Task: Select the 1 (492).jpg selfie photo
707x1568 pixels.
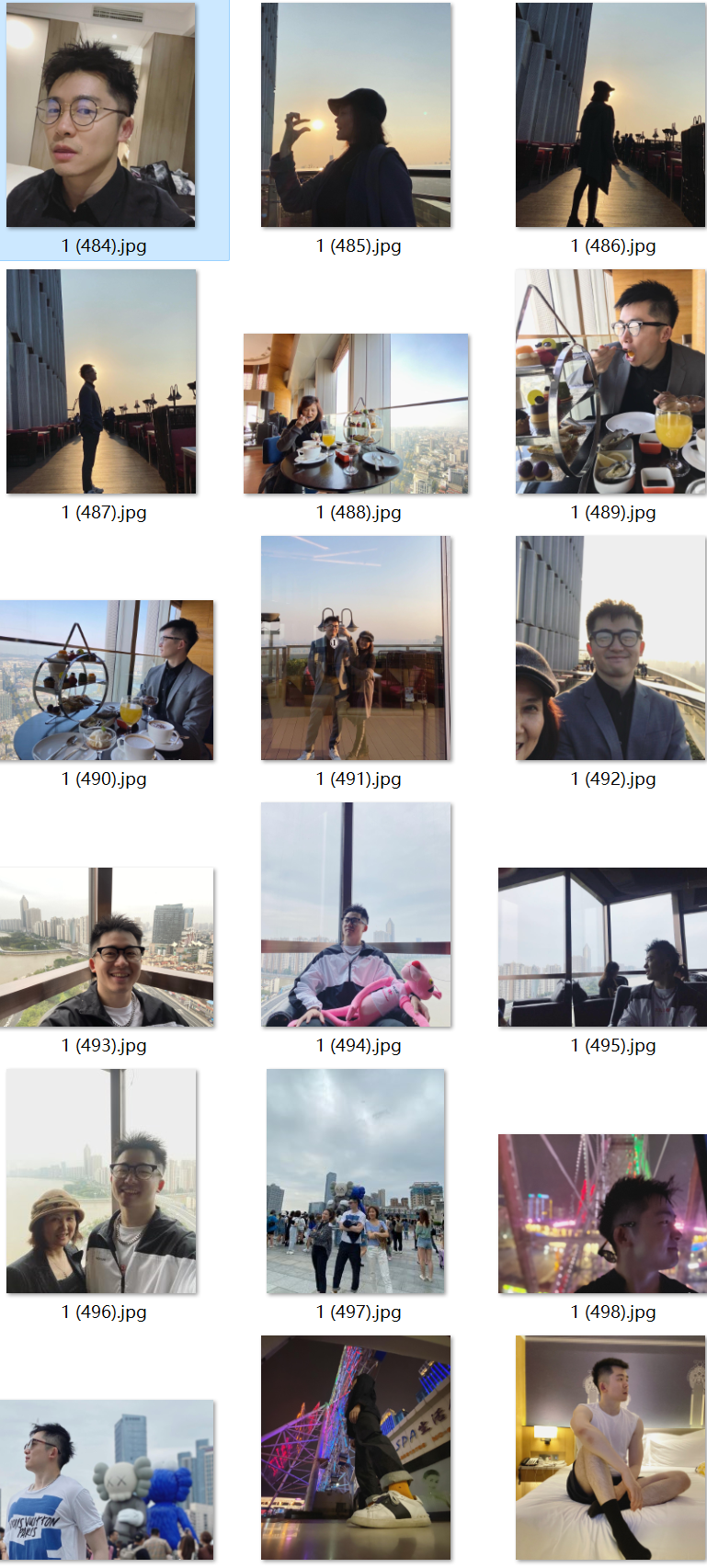Action: click(x=610, y=648)
